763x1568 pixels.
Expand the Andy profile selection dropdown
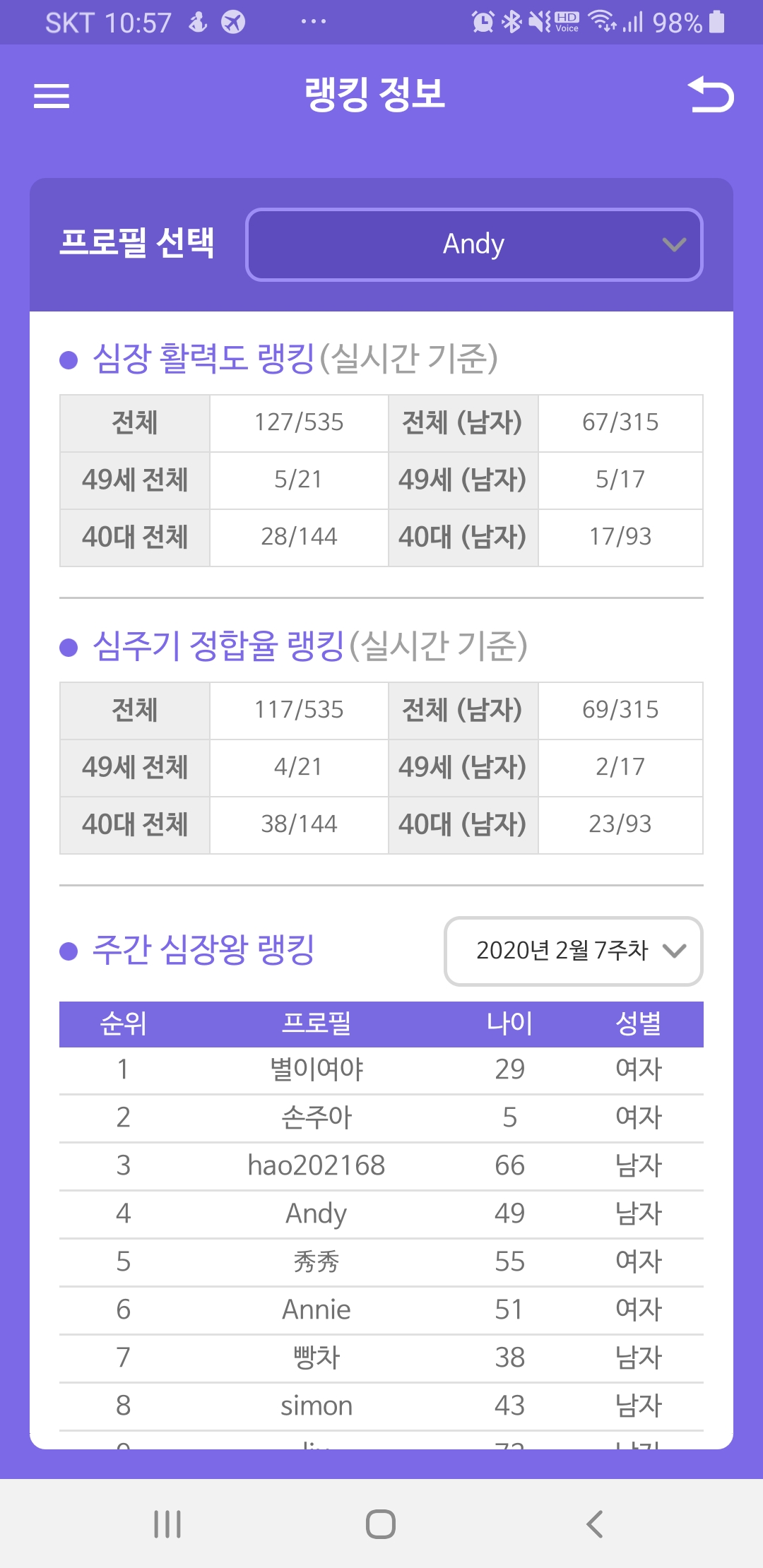[474, 244]
